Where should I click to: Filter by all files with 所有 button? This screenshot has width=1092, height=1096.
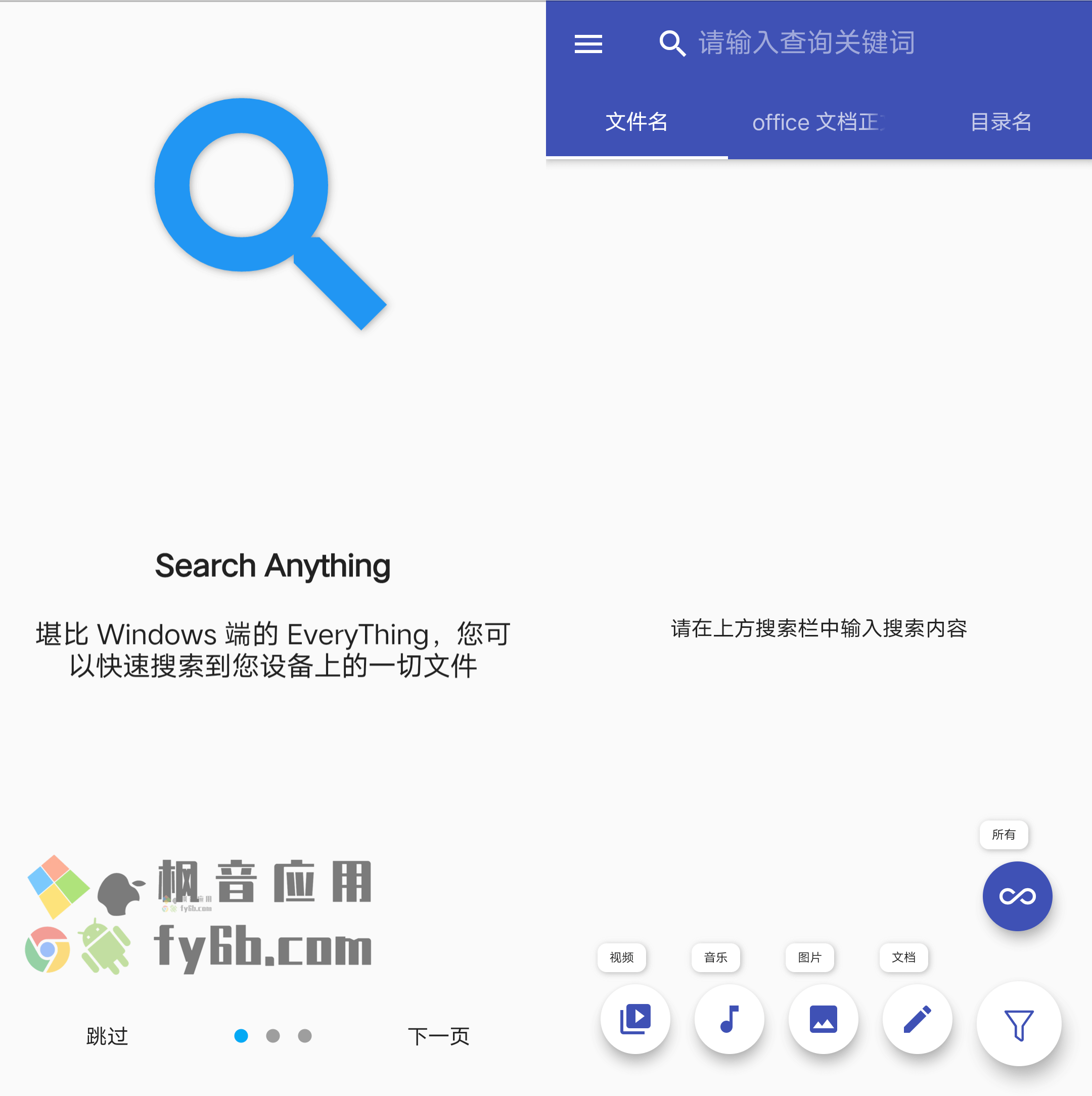[1017, 896]
